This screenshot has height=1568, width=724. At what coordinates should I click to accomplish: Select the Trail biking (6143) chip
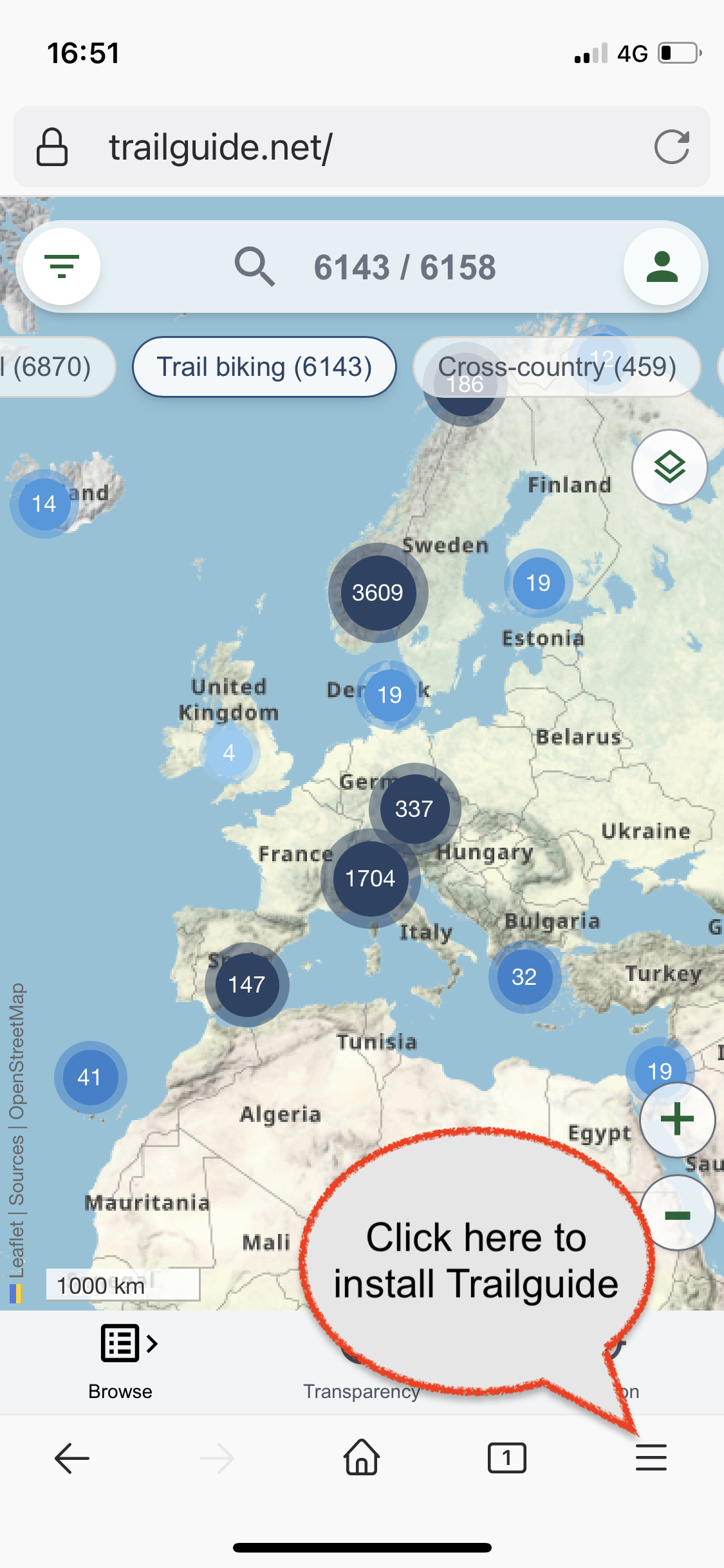pyautogui.click(x=264, y=367)
